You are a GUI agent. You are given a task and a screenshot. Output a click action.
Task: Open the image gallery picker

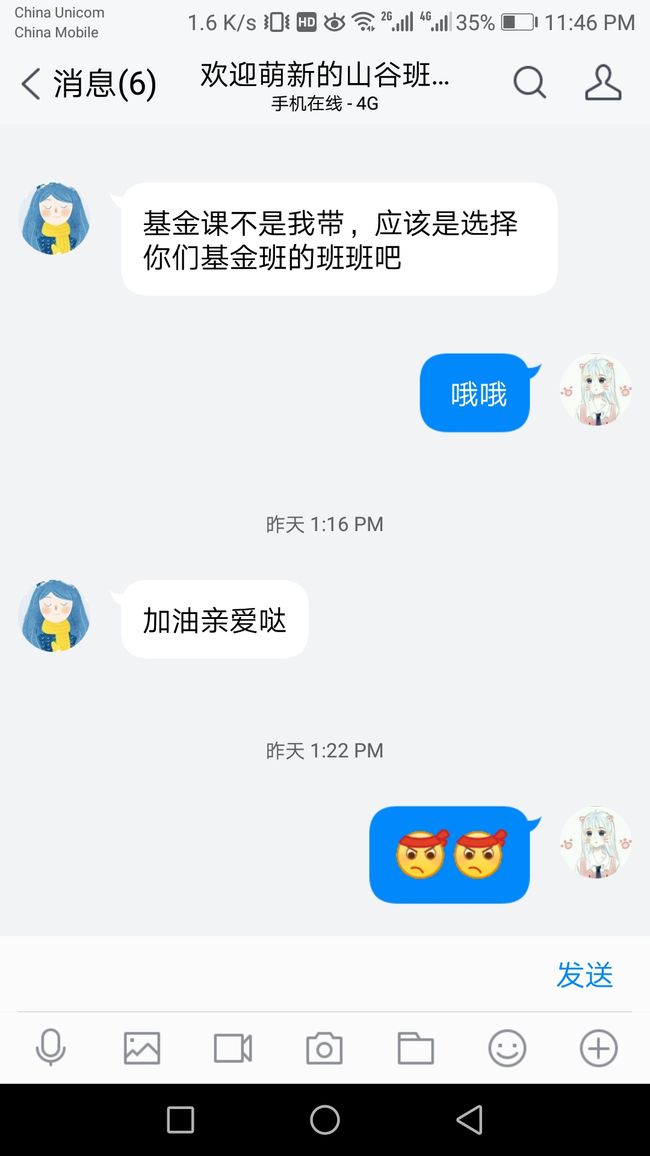[141, 1048]
